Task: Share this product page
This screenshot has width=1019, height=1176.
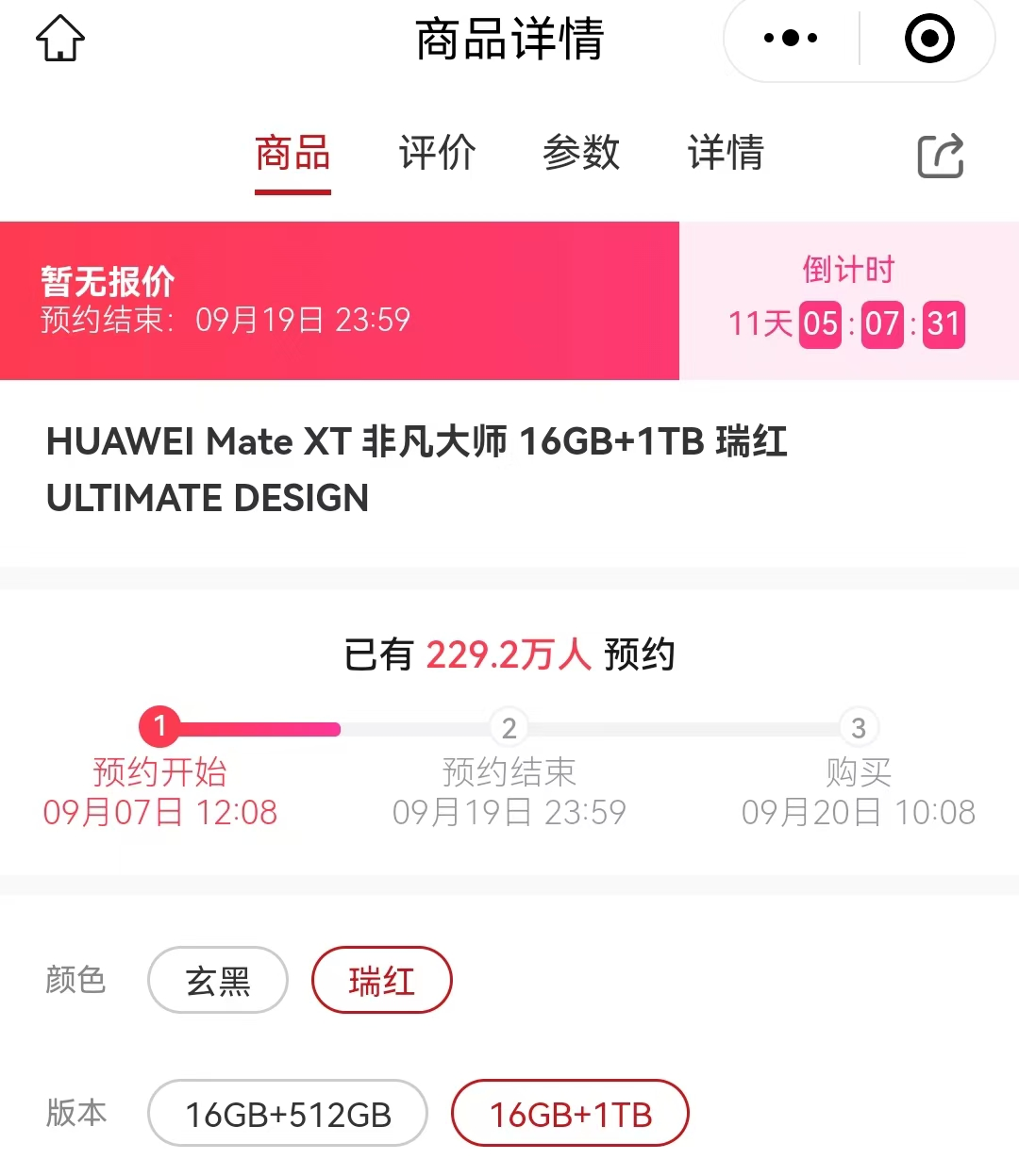Action: (x=941, y=156)
